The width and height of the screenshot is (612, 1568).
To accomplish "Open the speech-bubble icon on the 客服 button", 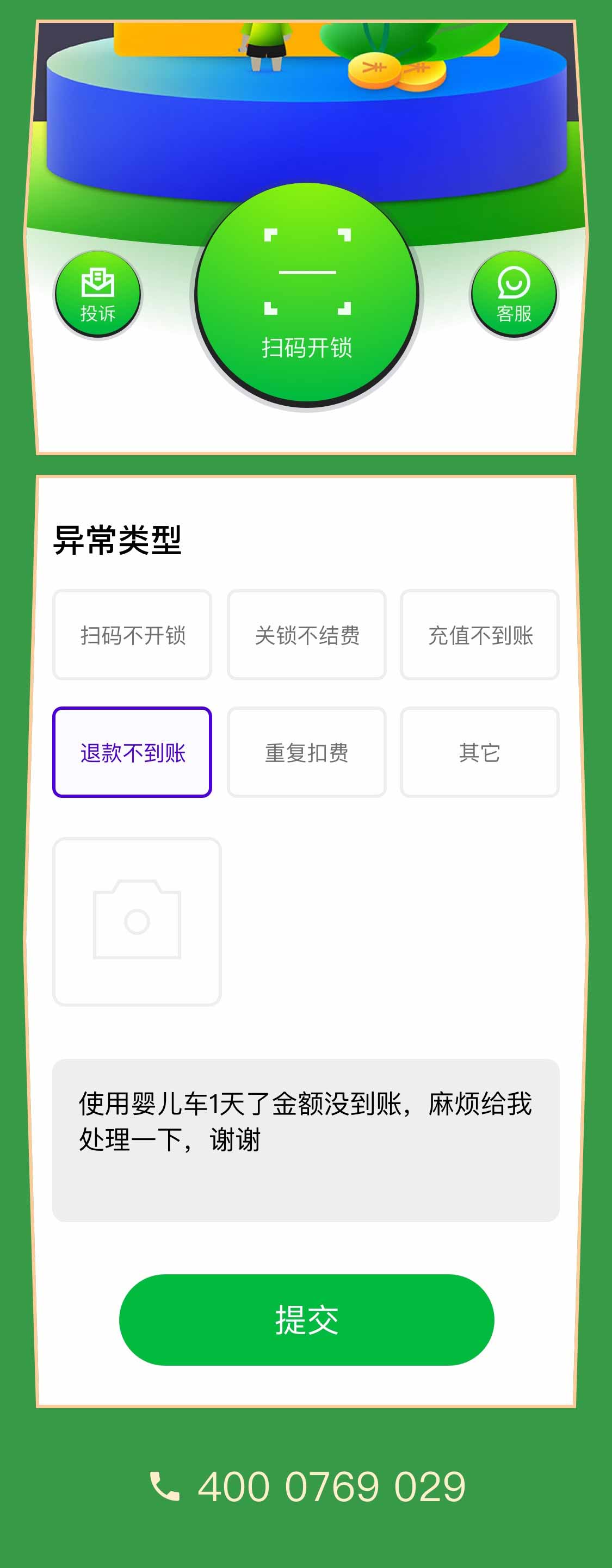I will coord(514,283).
